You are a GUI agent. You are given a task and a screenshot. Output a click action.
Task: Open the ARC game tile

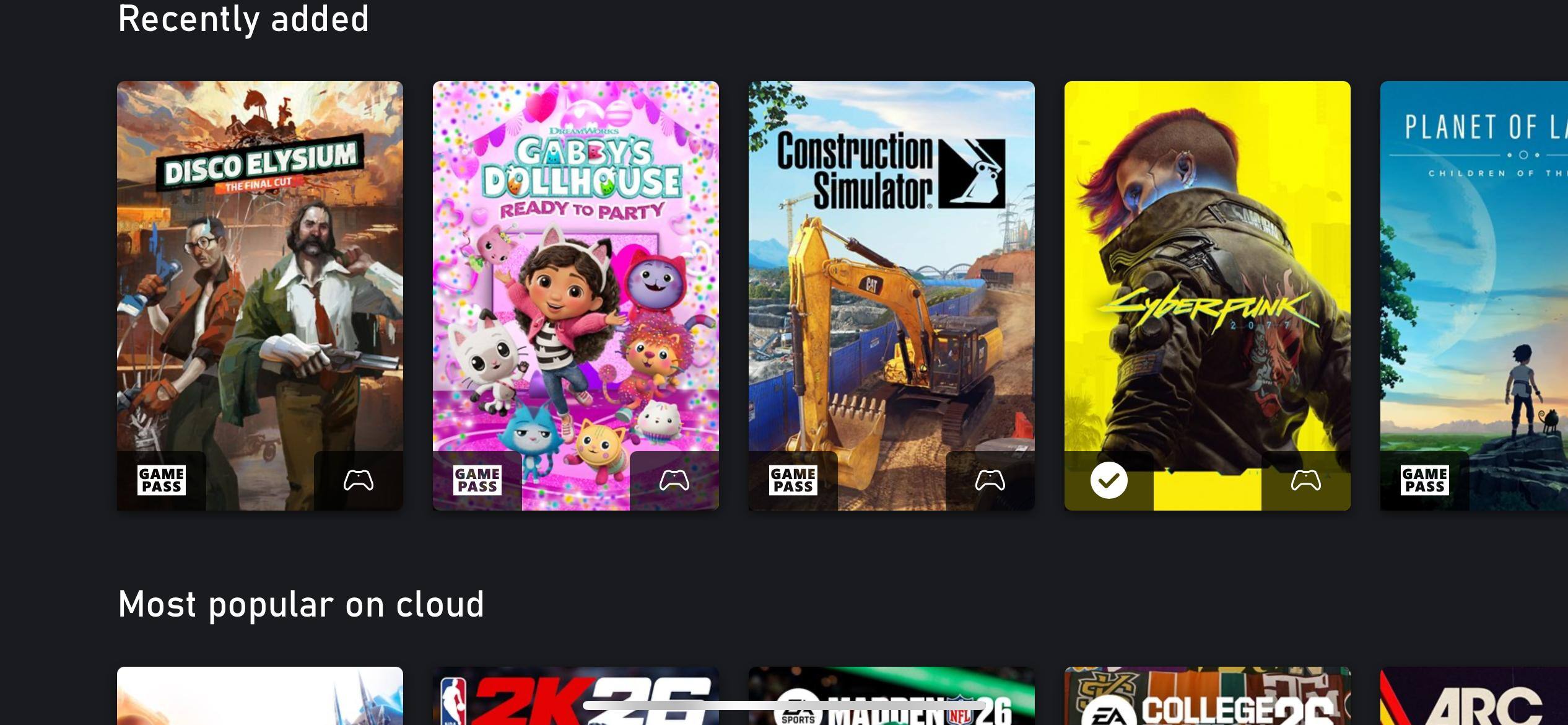pos(1474,697)
